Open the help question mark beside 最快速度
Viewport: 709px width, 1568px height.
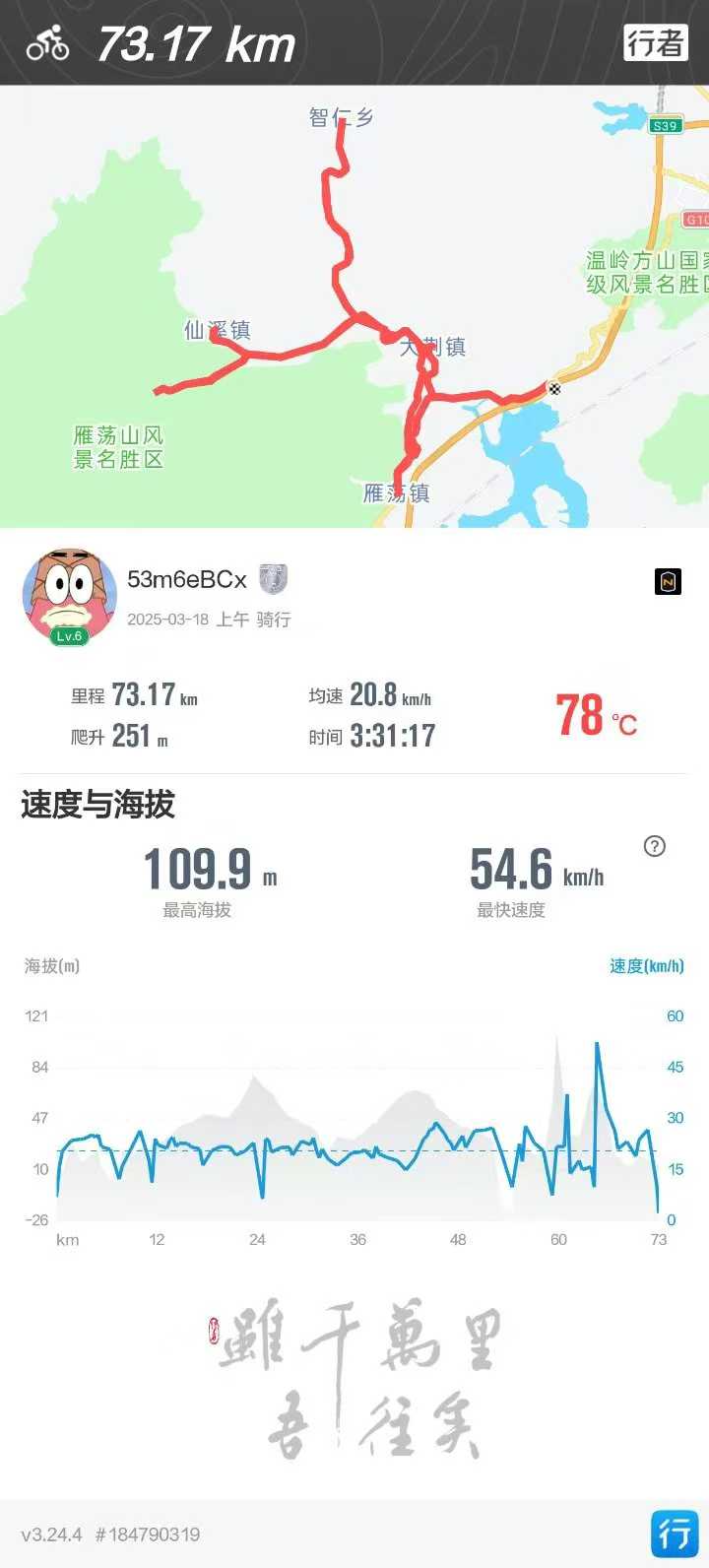pyautogui.click(x=654, y=845)
